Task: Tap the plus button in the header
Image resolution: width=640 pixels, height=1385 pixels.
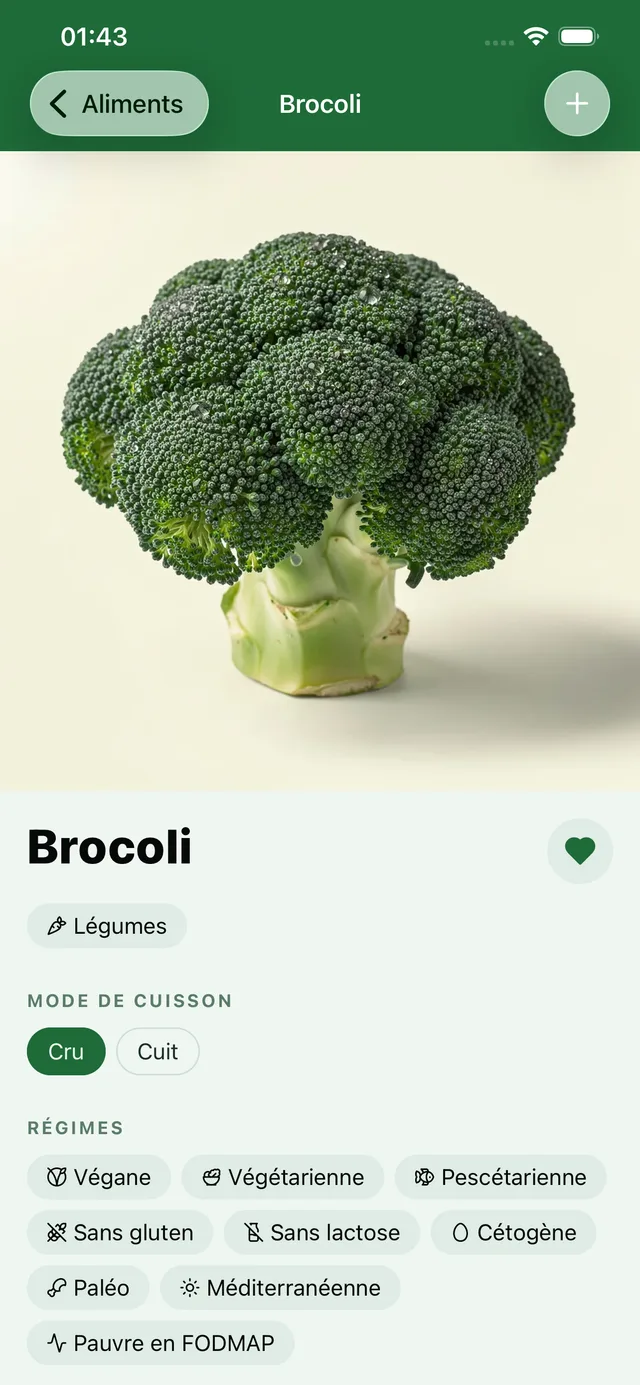Action: click(x=577, y=104)
